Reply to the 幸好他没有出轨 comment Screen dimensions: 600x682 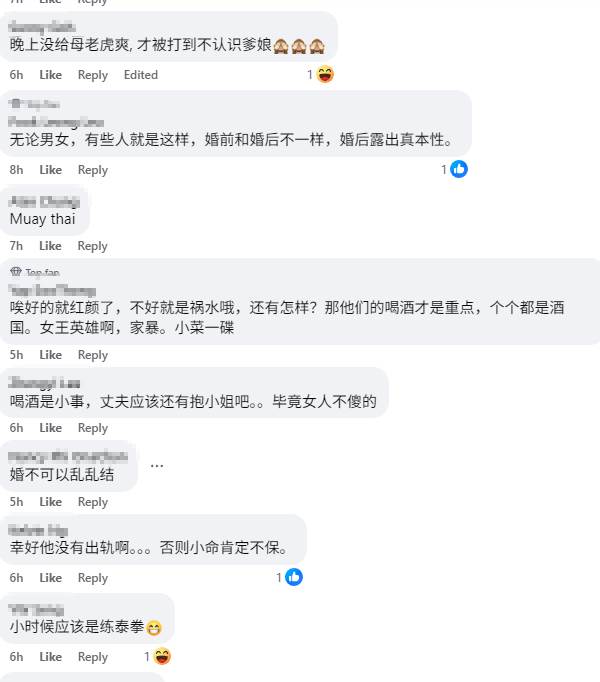pos(93,578)
